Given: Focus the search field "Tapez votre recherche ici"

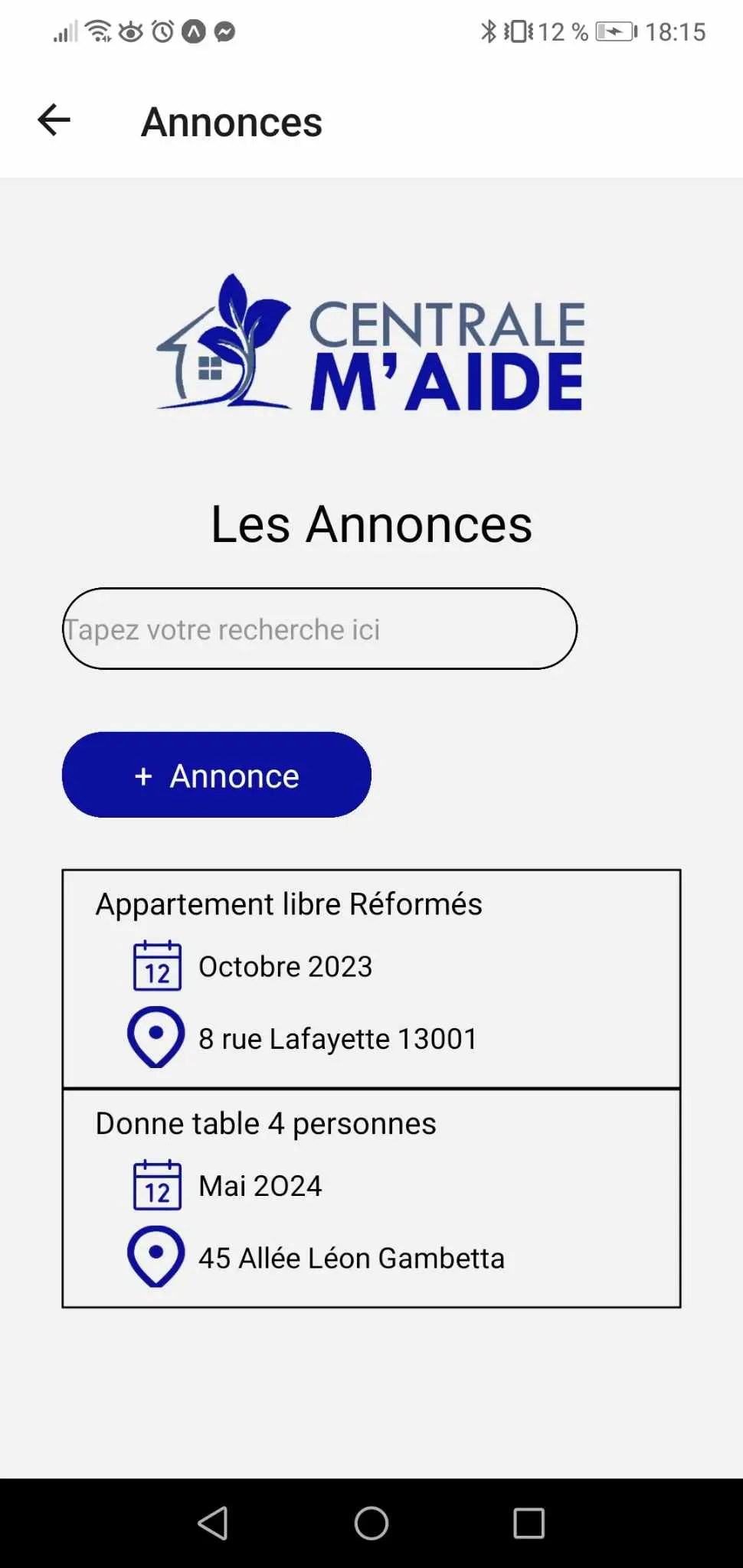Looking at the screenshot, I should pos(319,629).
